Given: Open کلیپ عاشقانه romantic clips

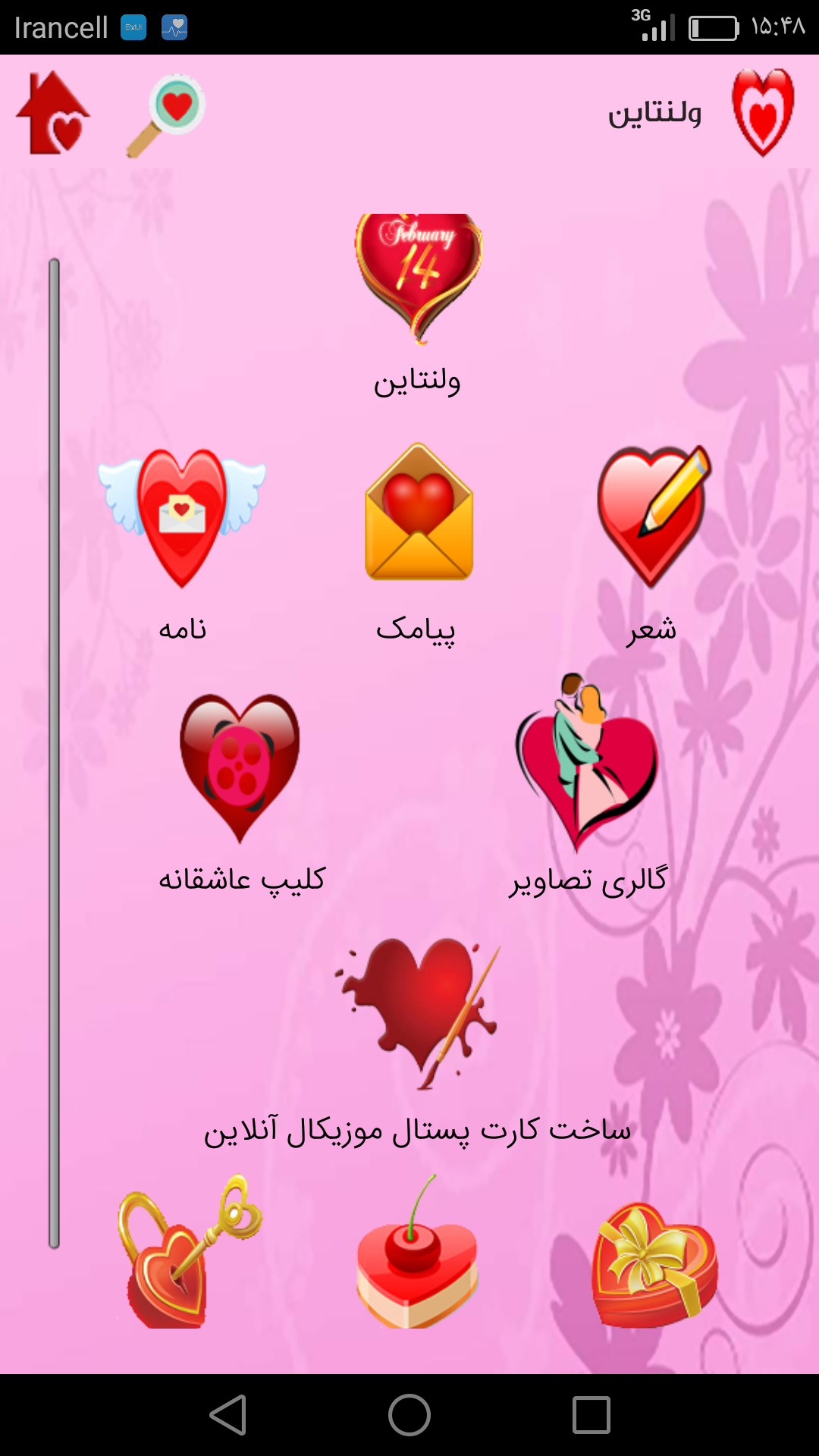Looking at the screenshot, I should click(x=240, y=768).
